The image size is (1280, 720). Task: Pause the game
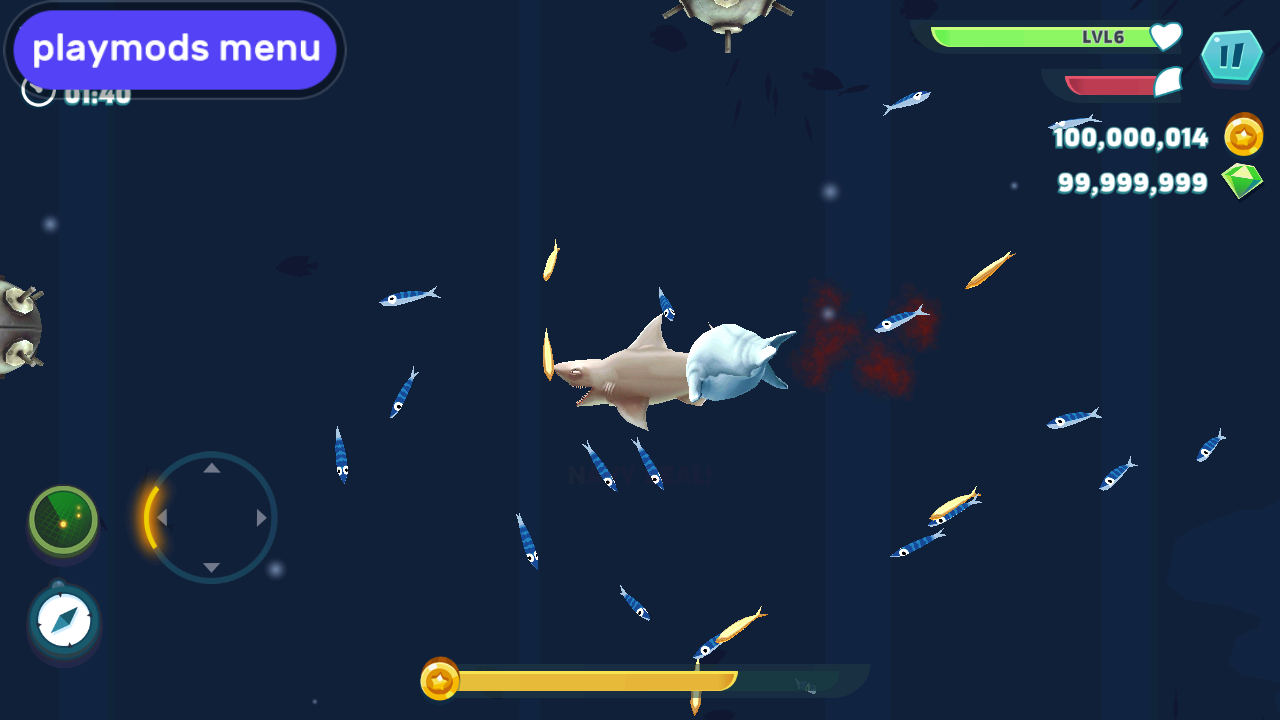coord(1231,56)
